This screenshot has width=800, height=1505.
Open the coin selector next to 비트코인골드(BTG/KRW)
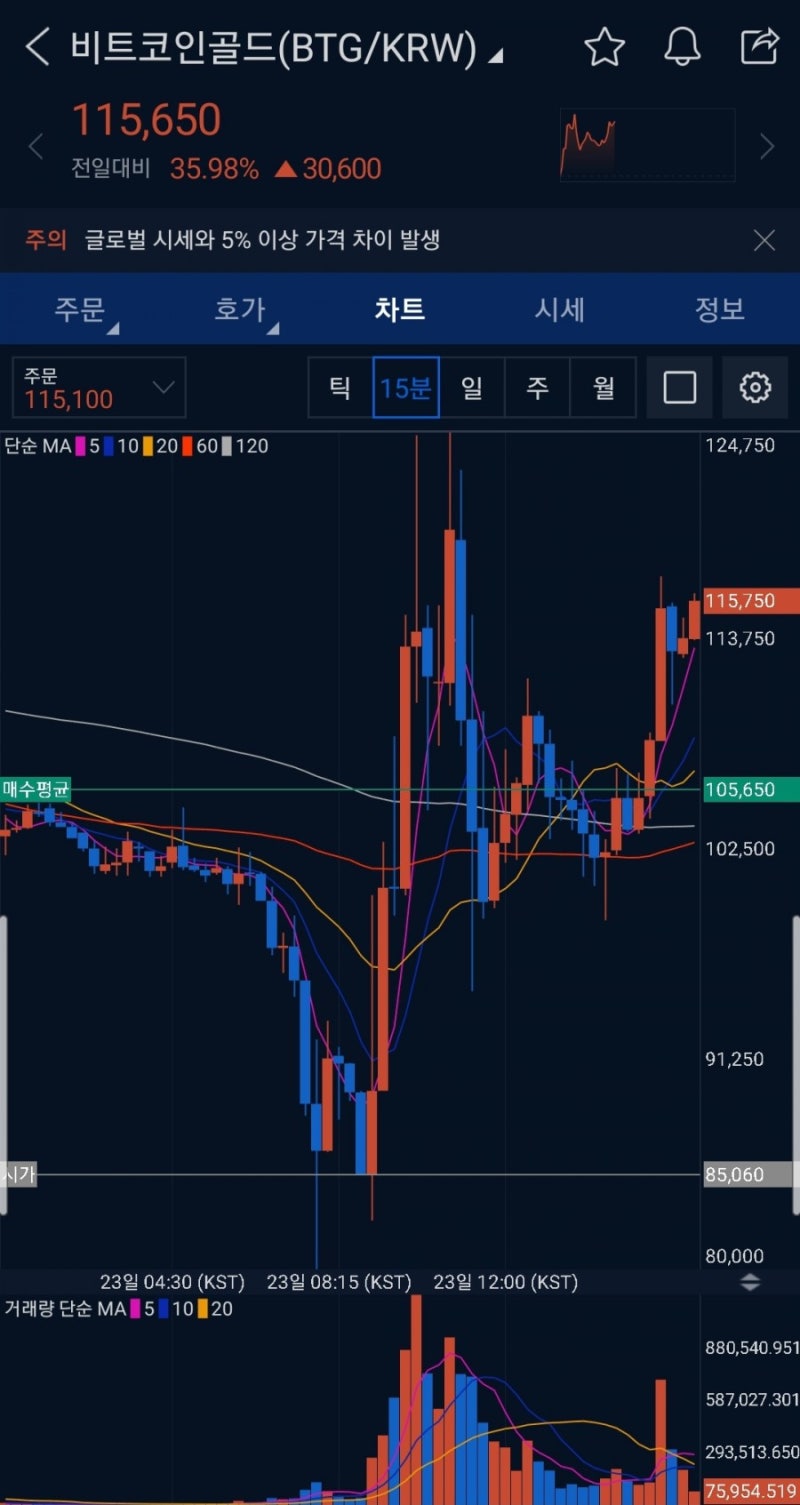(x=495, y=55)
